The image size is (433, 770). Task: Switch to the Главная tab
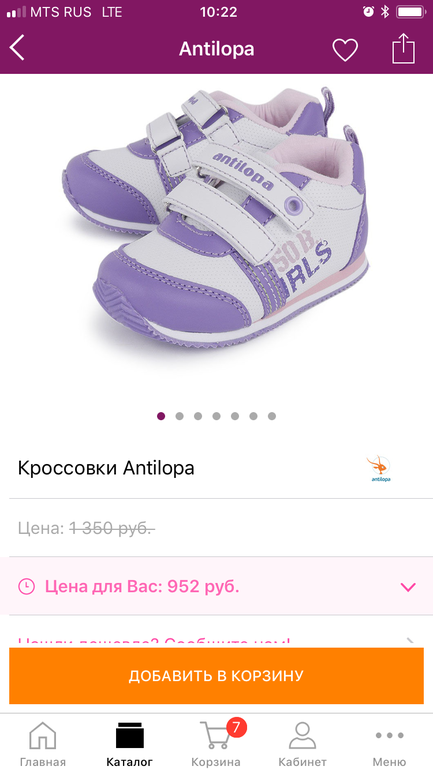pos(43,744)
